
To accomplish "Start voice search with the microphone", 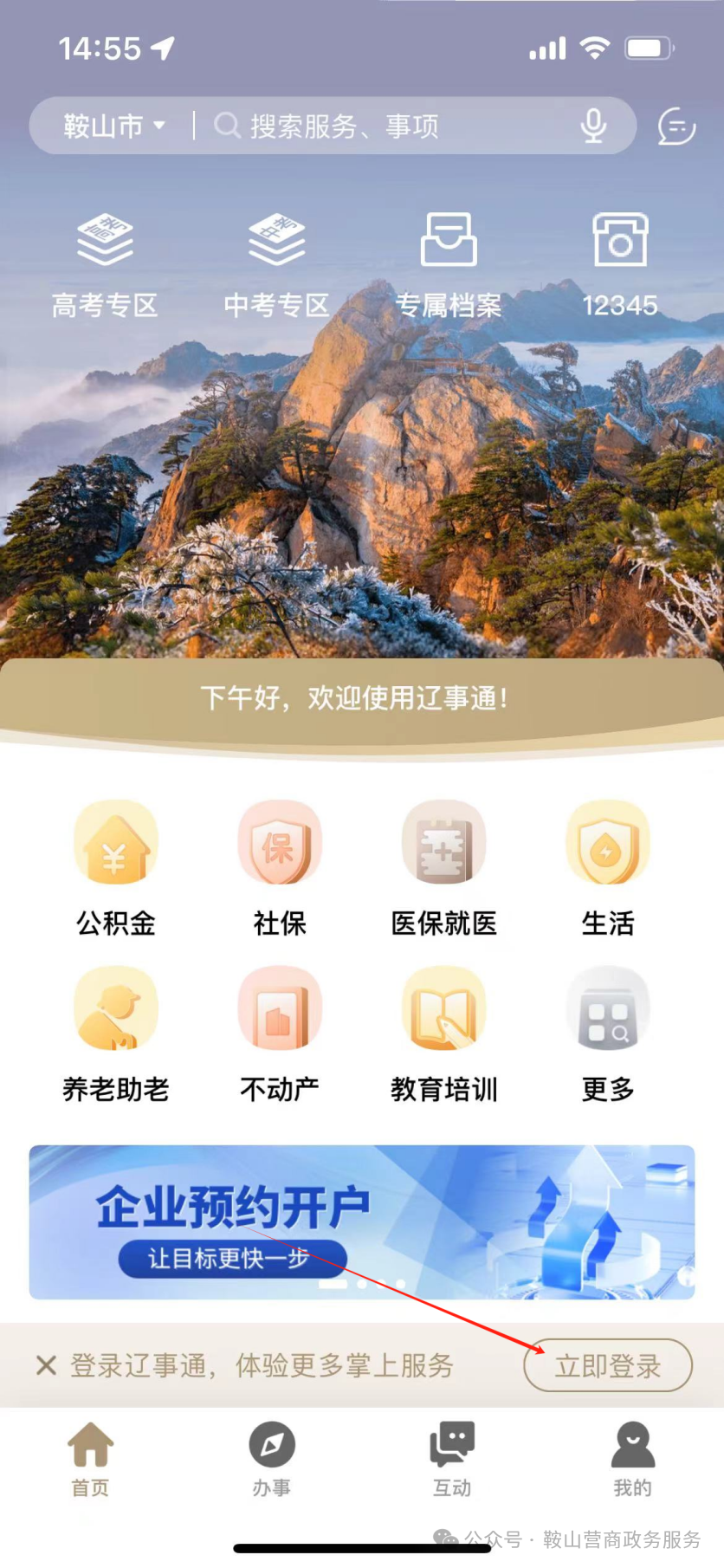I will [x=593, y=126].
